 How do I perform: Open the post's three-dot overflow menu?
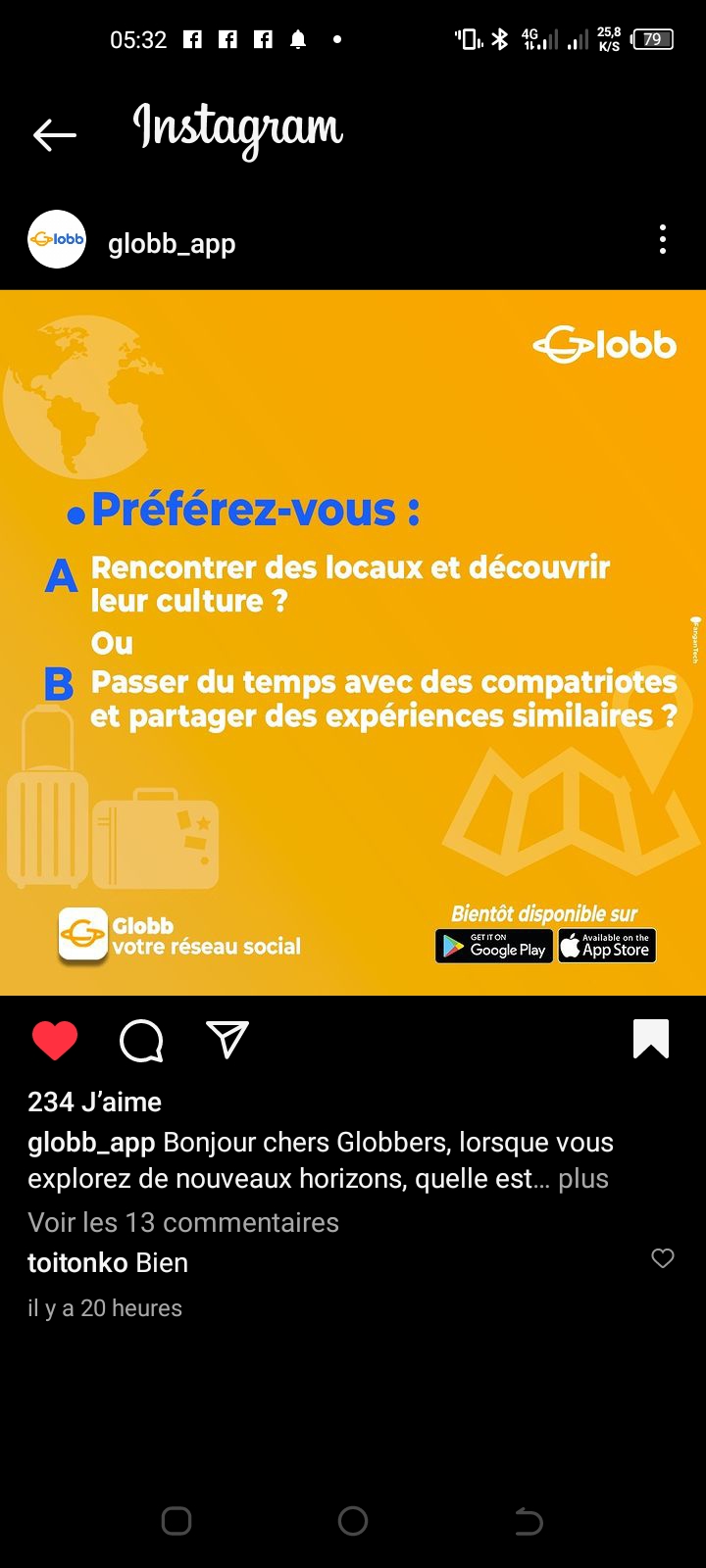point(663,240)
